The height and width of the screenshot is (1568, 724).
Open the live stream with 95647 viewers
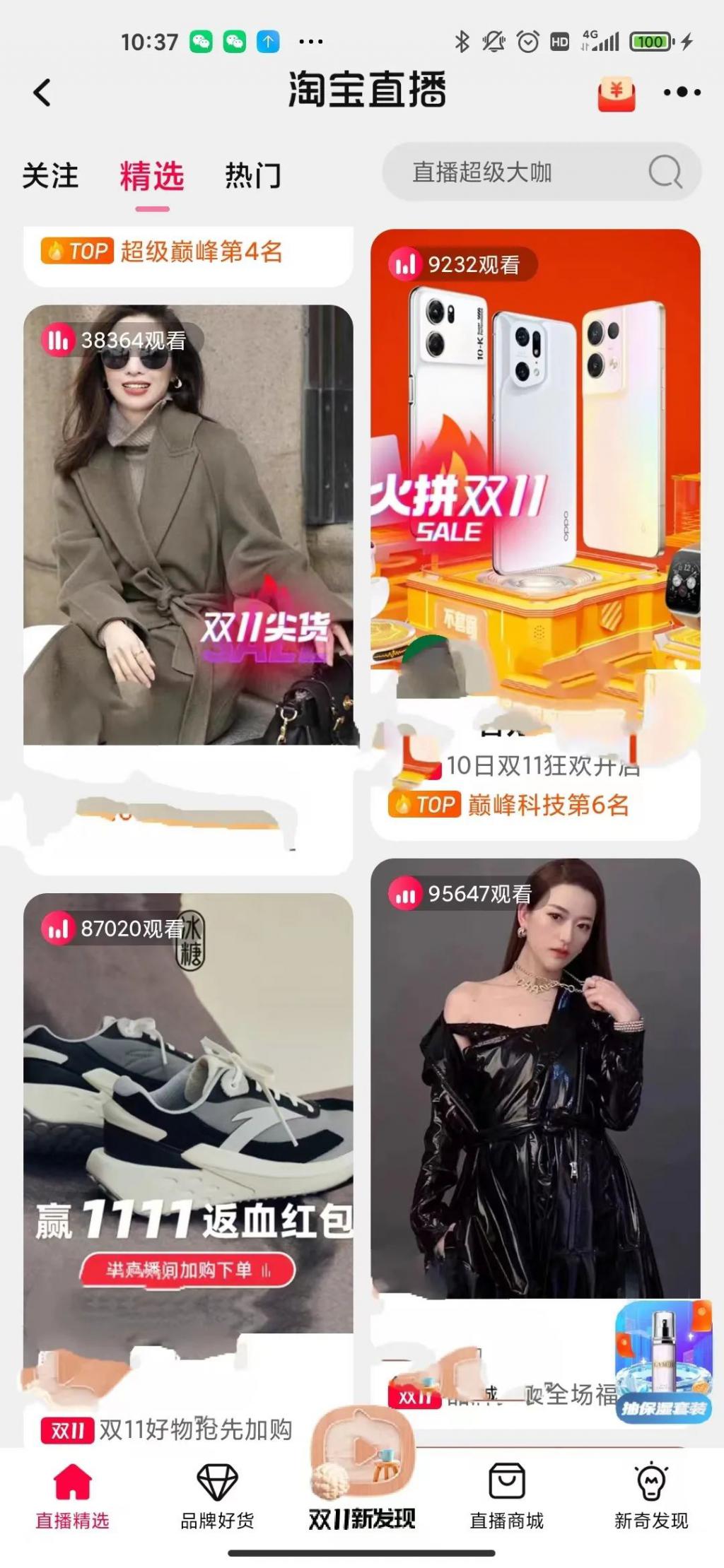coord(535,1081)
